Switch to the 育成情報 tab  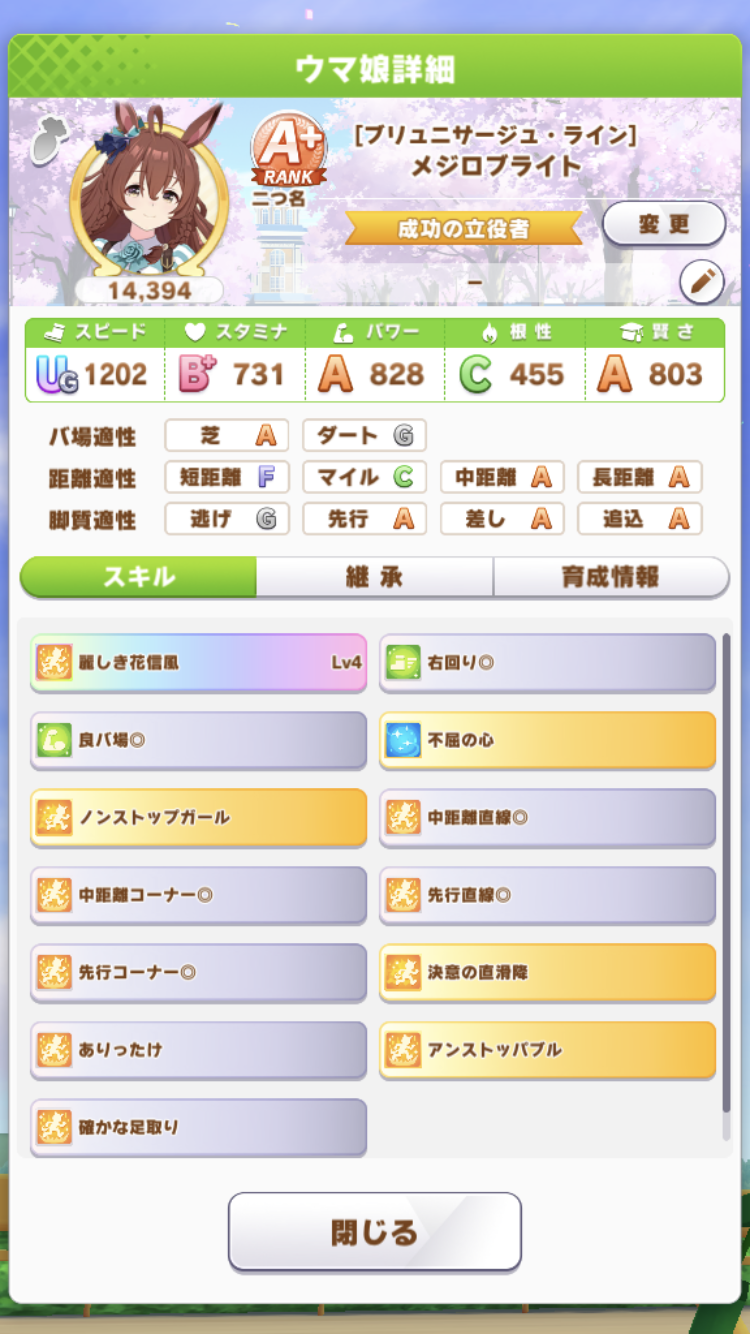point(610,577)
